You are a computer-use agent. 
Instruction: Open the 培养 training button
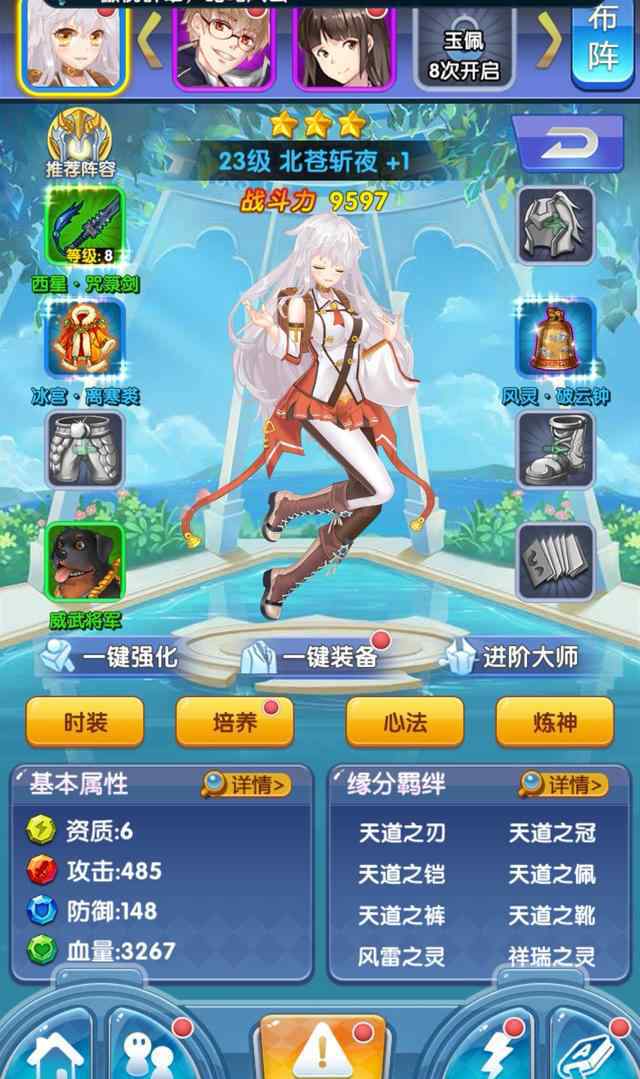[x=234, y=722]
